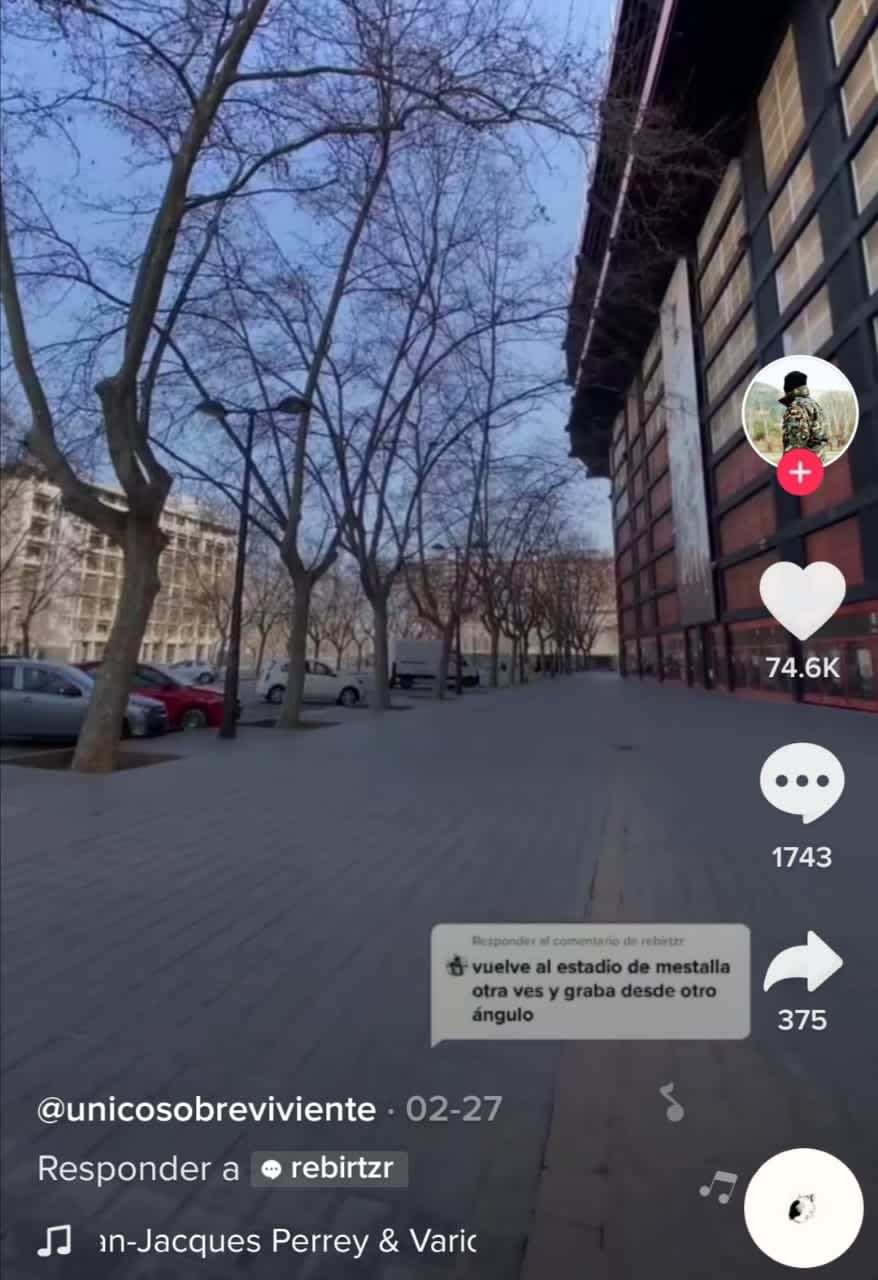The image size is (878, 1280).
Task: Tap the spinning sound disc
Action: tap(803, 1208)
